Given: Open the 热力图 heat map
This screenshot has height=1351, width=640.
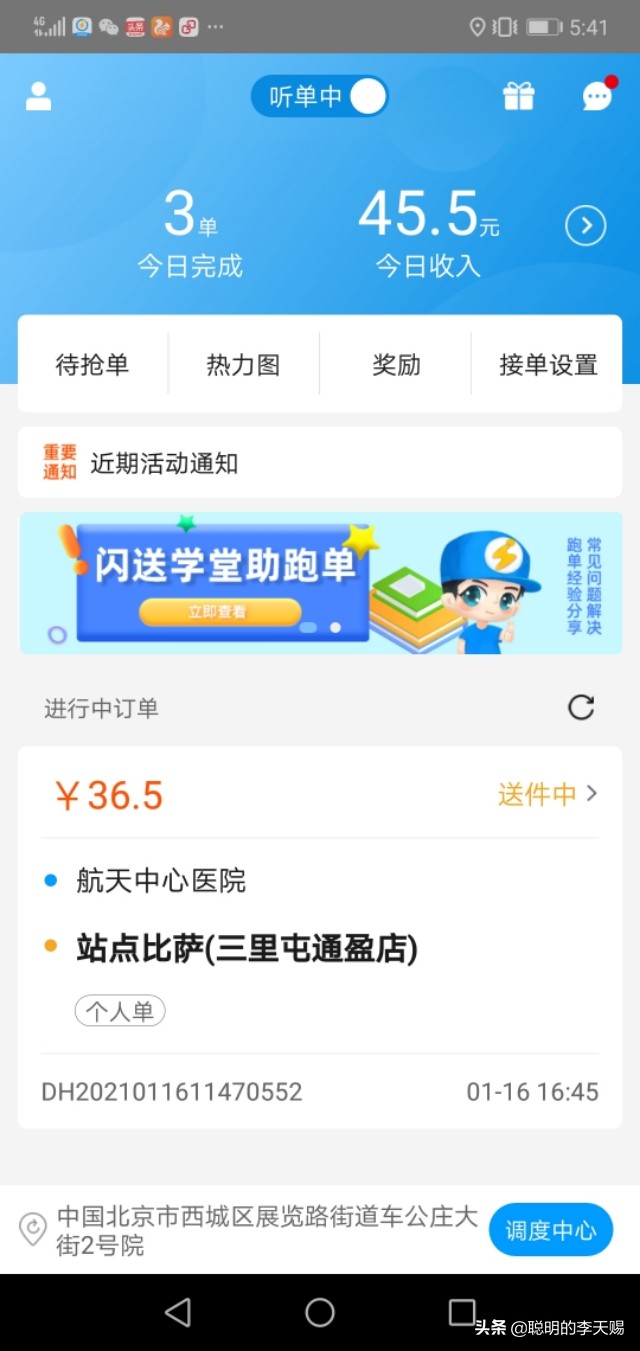Looking at the screenshot, I should coord(243,365).
